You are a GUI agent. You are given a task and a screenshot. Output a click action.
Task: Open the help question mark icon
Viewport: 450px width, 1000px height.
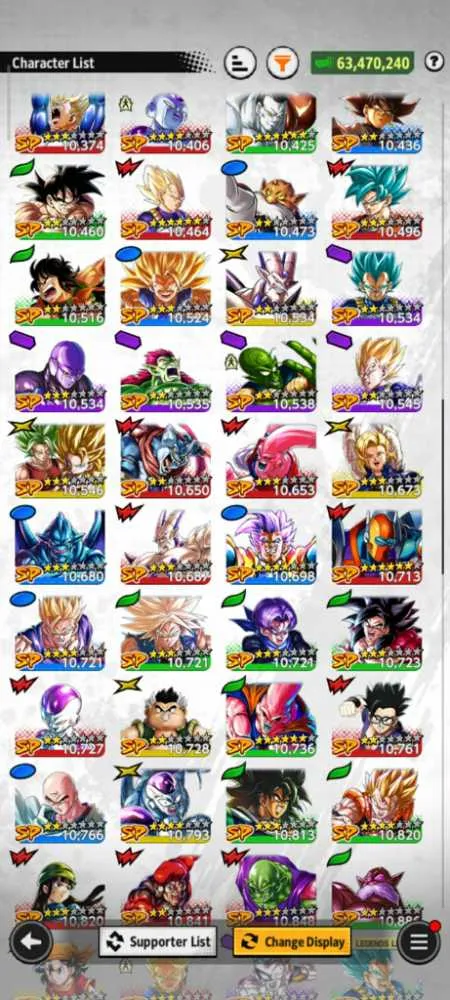[434, 61]
